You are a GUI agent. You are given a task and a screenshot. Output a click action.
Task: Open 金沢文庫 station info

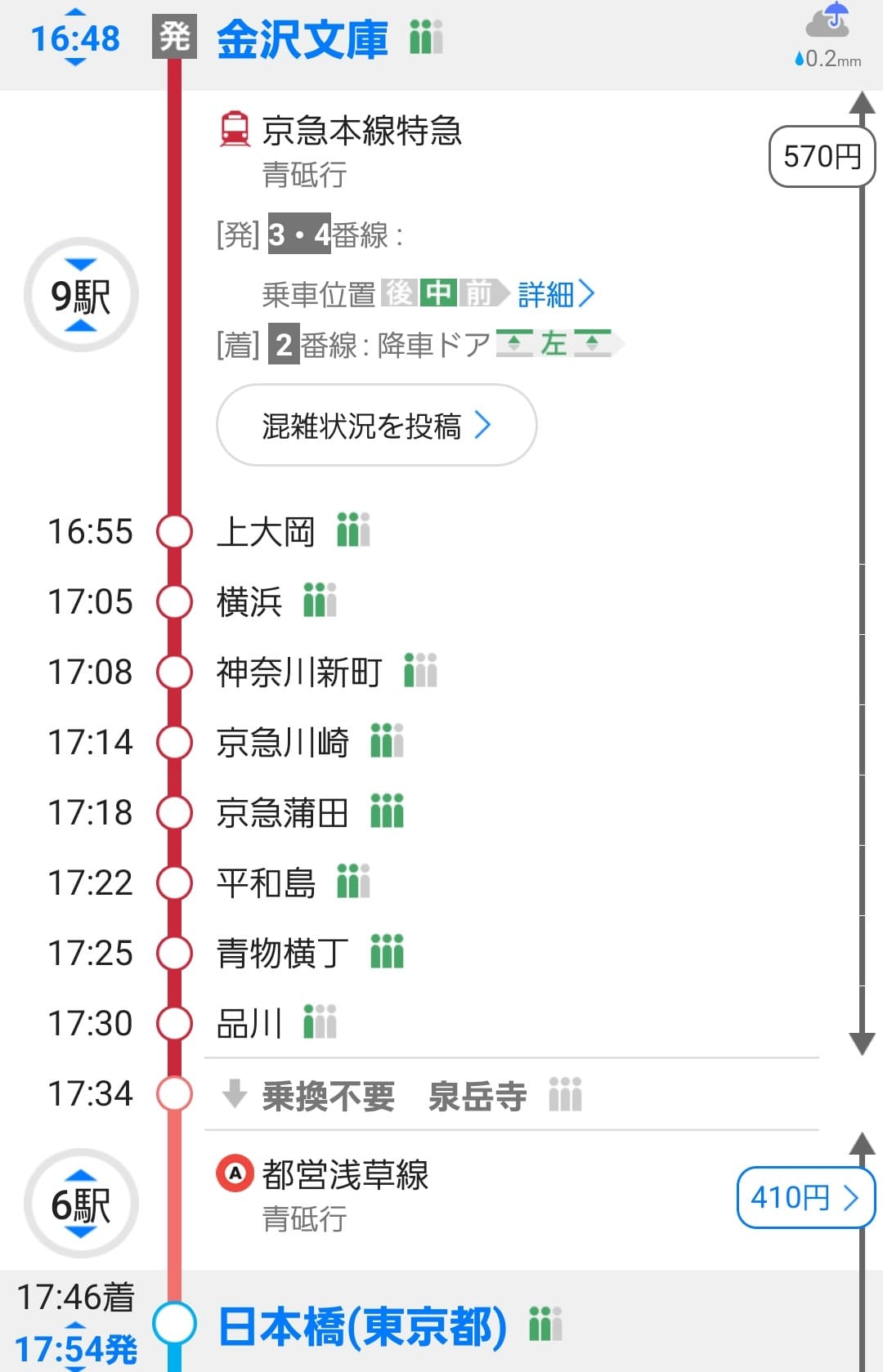click(x=302, y=39)
